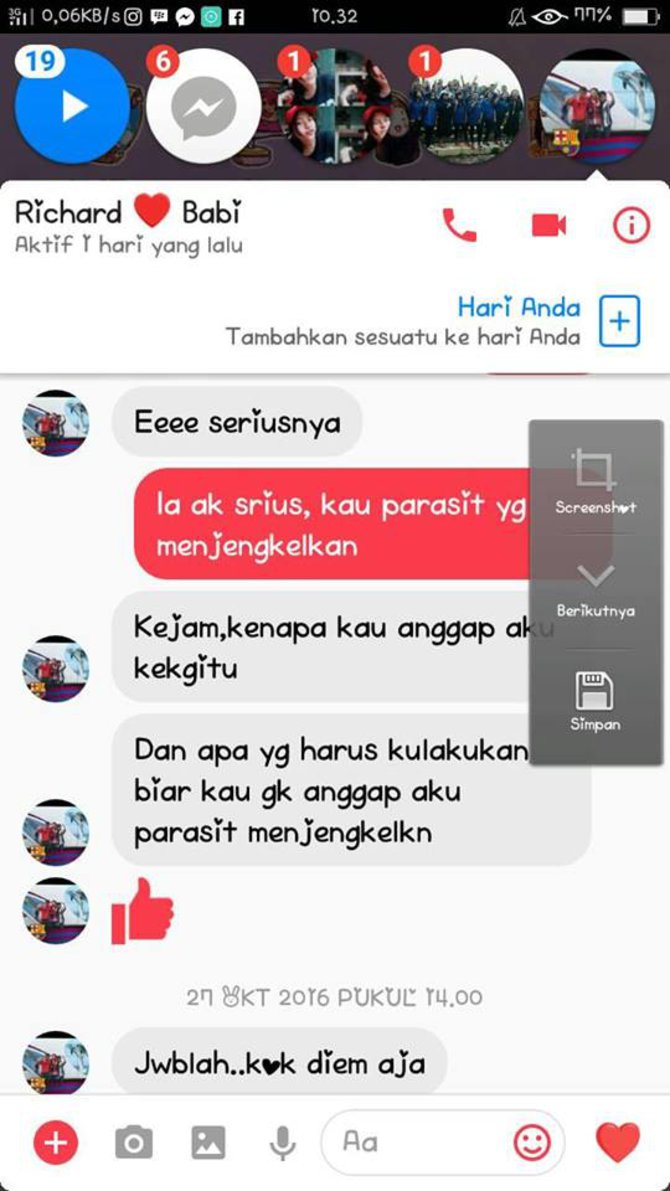This screenshot has width=670, height=1191.
Task: Select Berikutnya in the floating panel
Action: coord(596,589)
